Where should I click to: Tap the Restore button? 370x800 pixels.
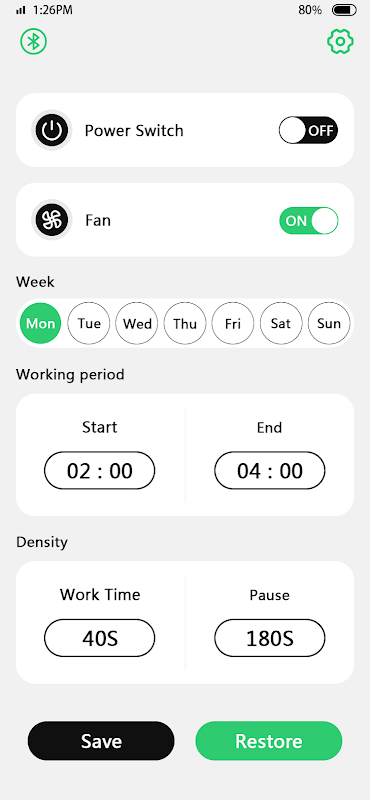[269, 741]
